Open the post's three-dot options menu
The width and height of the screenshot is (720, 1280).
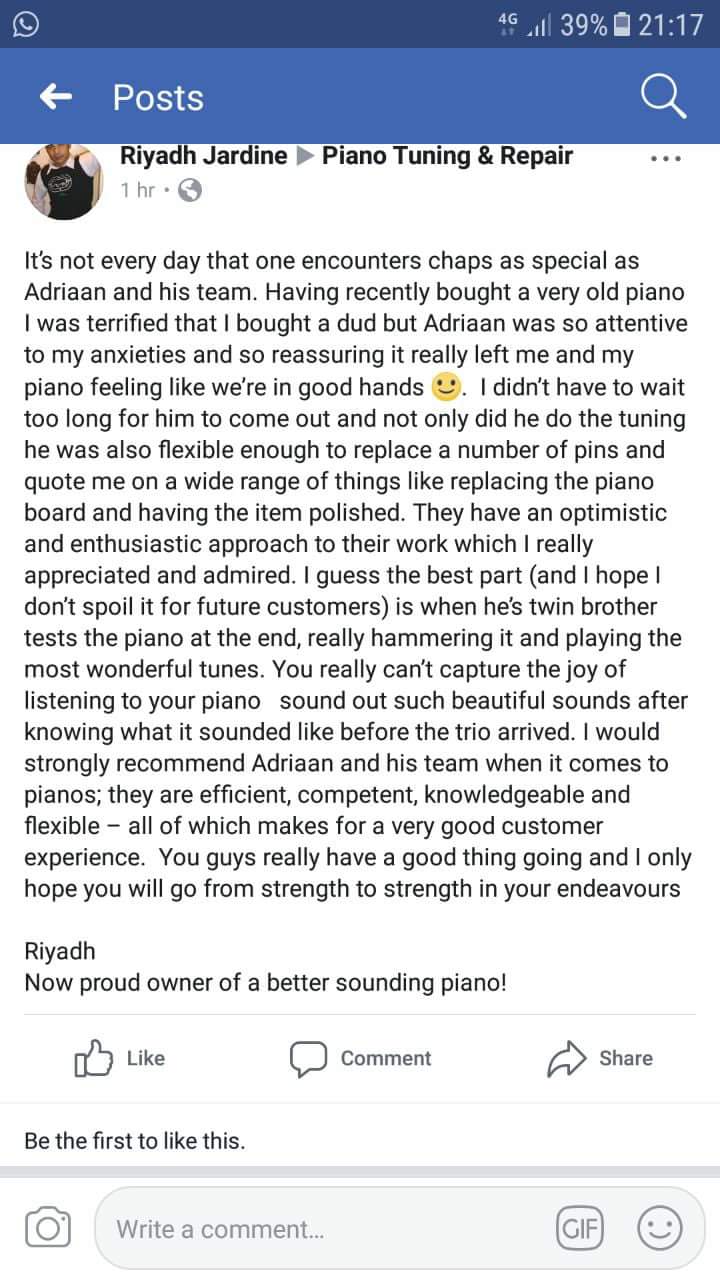[x=665, y=159]
